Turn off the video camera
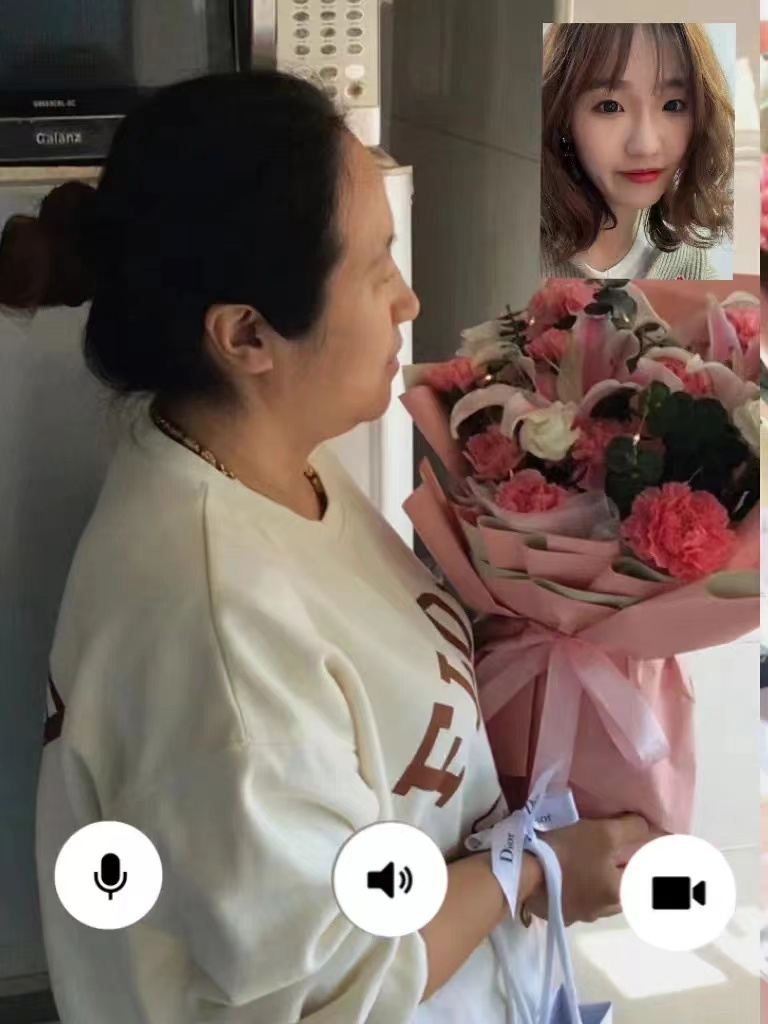 (x=678, y=892)
